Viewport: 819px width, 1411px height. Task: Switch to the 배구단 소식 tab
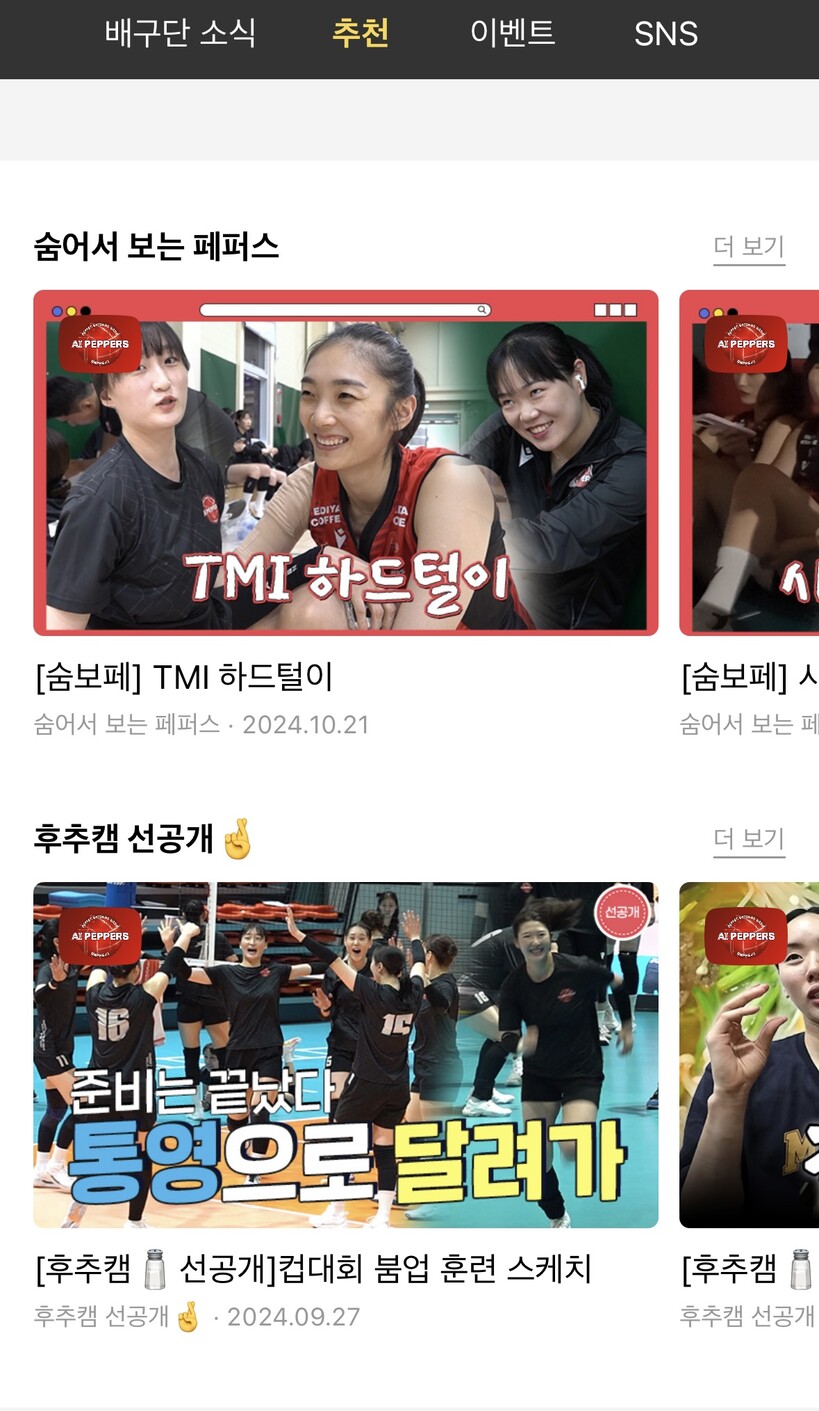click(x=180, y=33)
